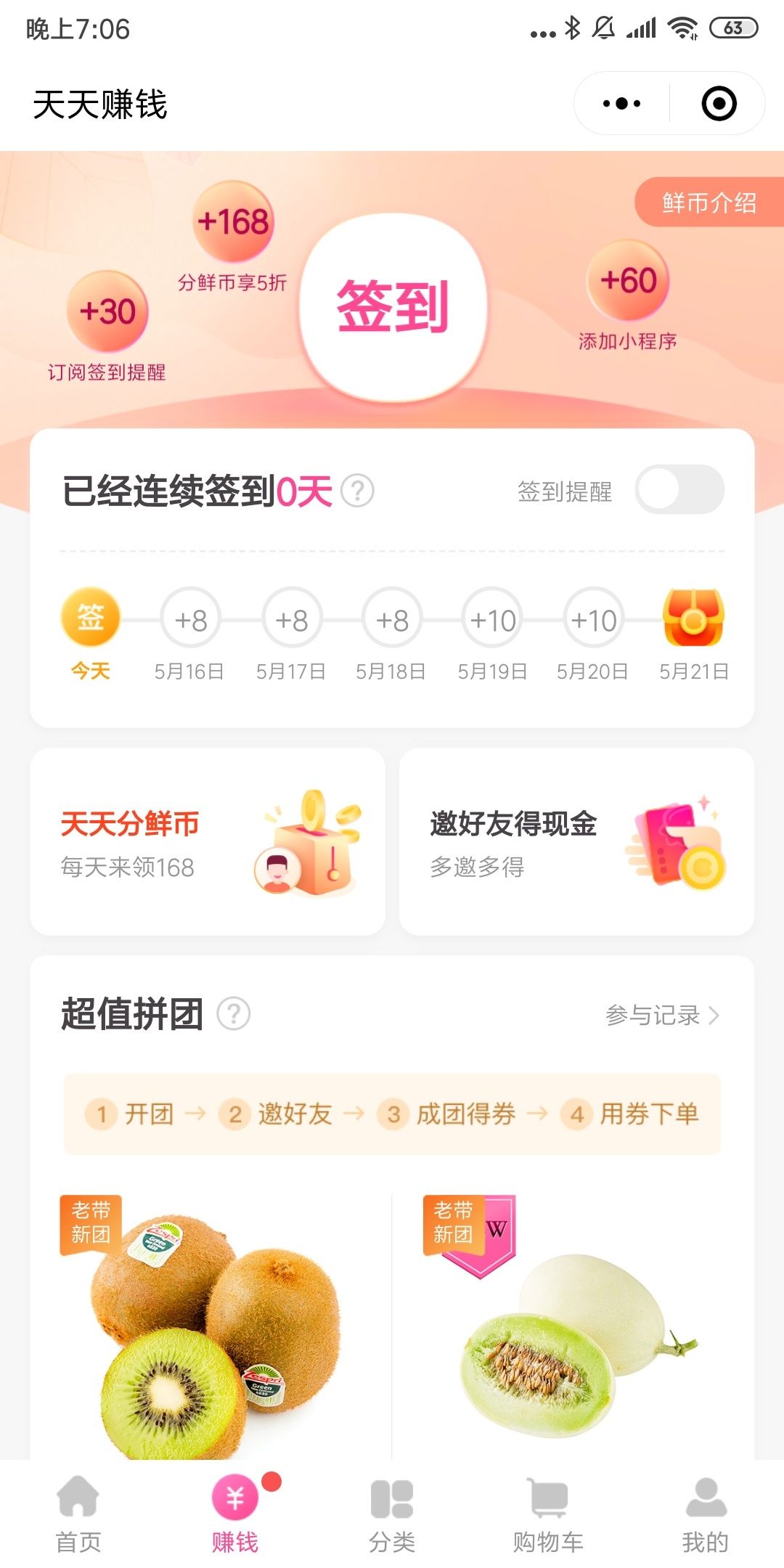784x1568 pixels.
Task: Close the mini program via the circle icon
Action: click(x=719, y=104)
